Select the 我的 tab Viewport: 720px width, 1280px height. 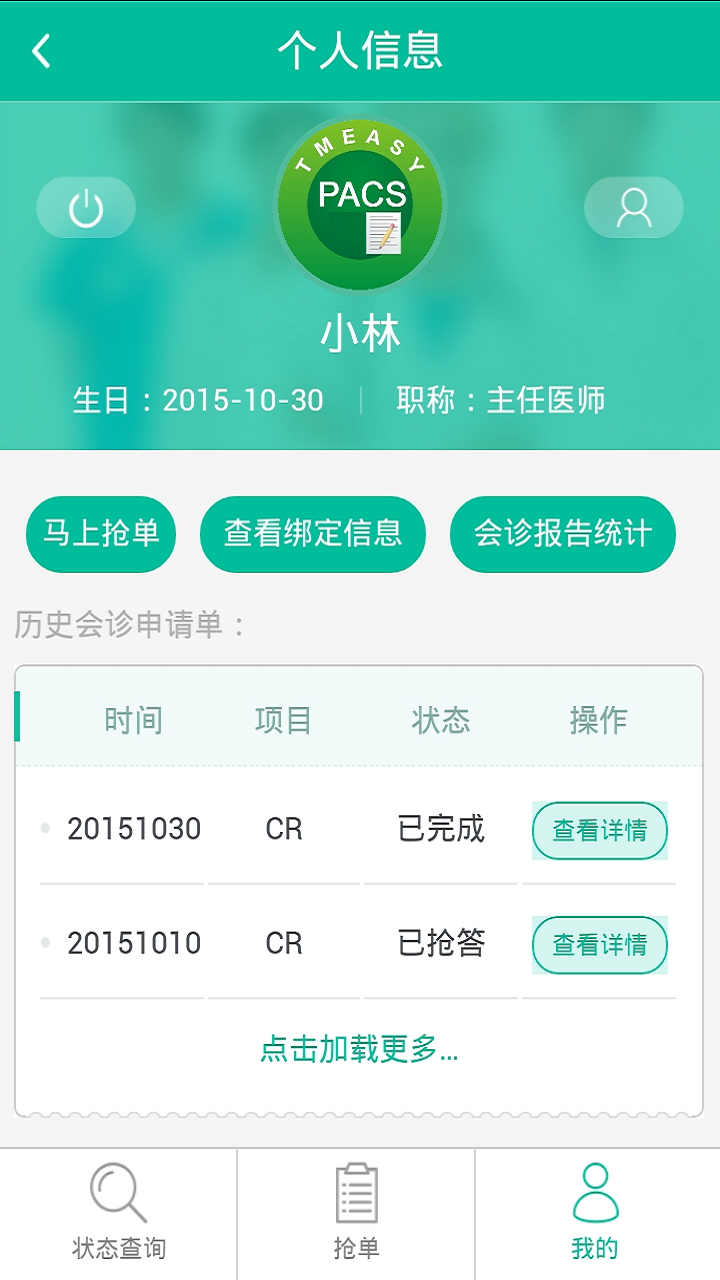tap(595, 1213)
